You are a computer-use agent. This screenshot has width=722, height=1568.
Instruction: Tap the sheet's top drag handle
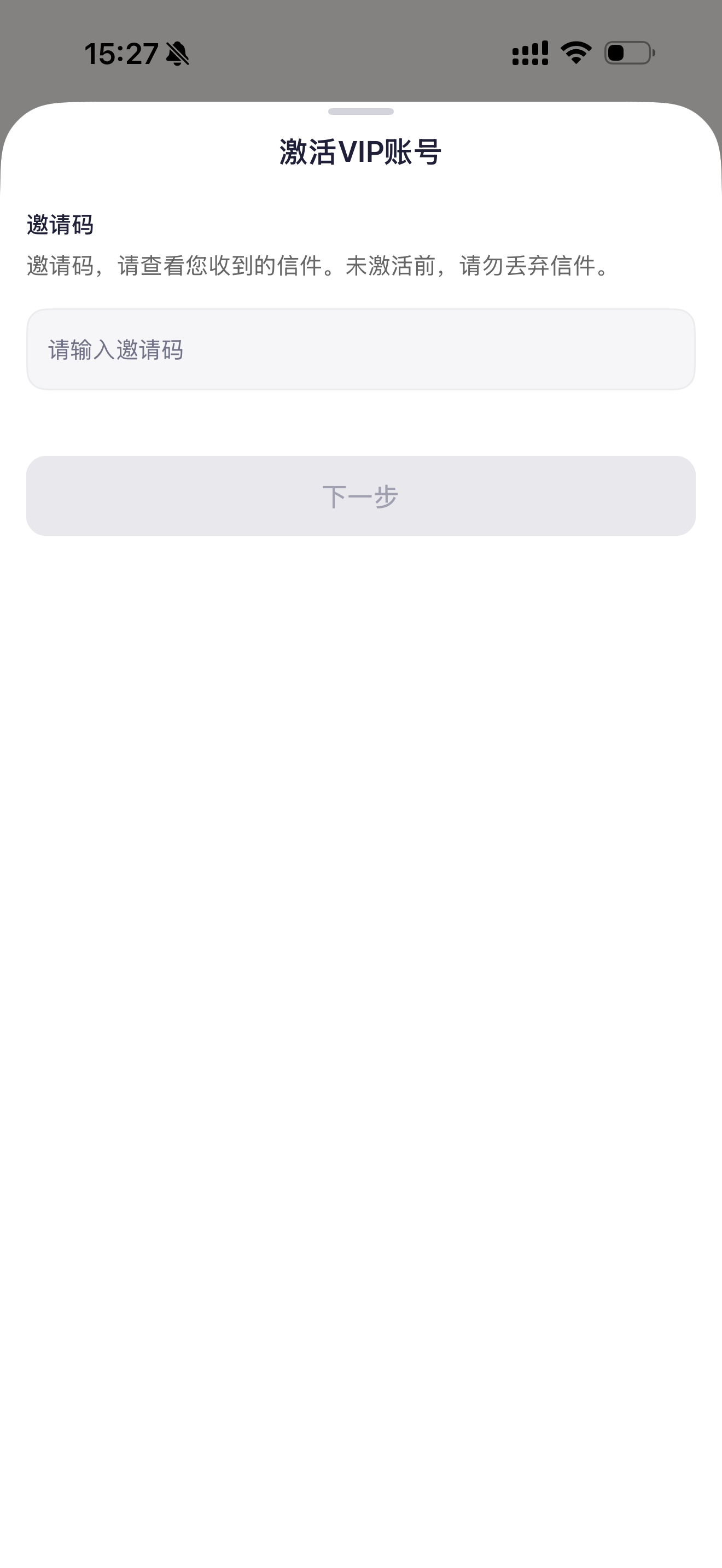click(x=360, y=112)
